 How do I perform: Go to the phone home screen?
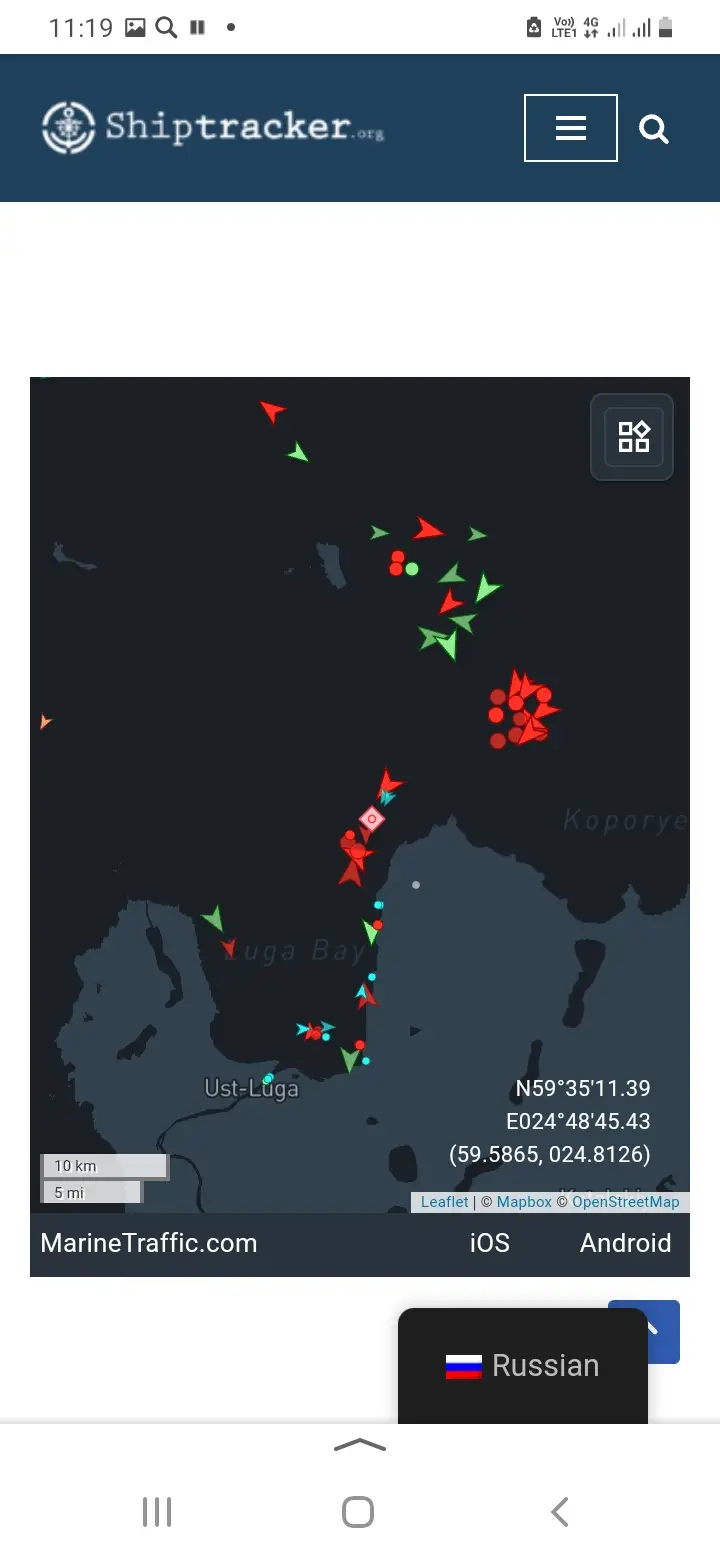(x=358, y=1511)
